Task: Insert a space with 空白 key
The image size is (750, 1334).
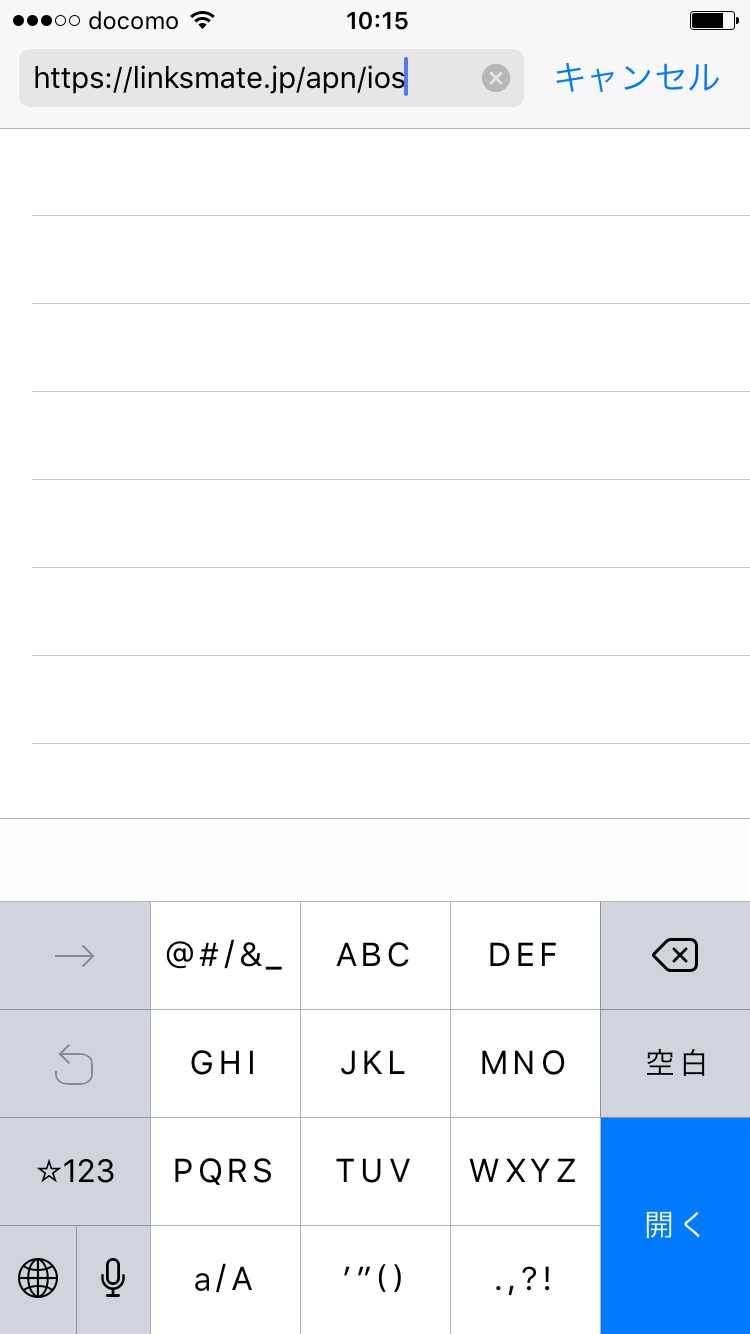Action: pyautogui.click(x=675, y=1063)
